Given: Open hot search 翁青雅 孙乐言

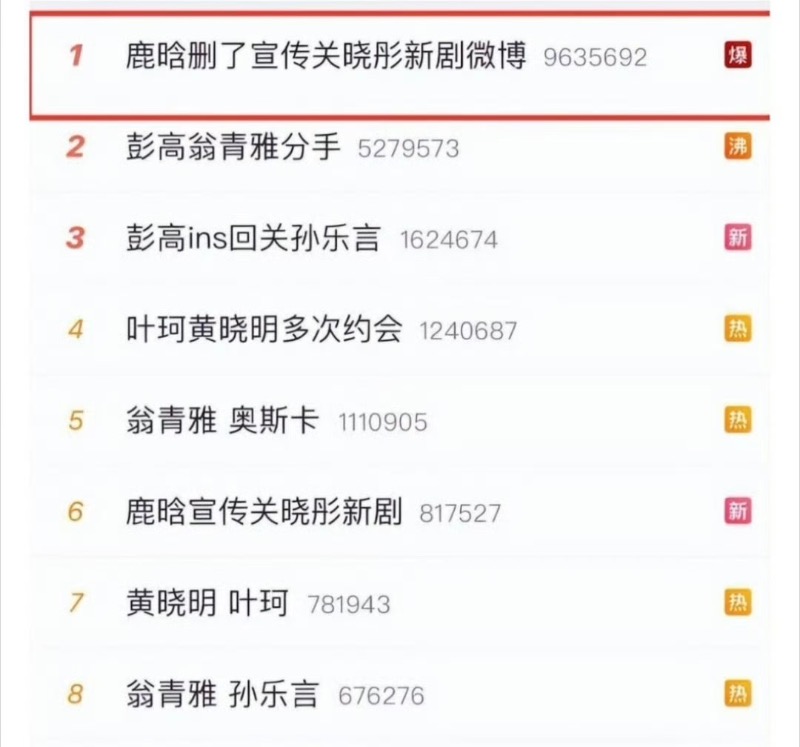Looking at the screenshot, I should 222,694.
